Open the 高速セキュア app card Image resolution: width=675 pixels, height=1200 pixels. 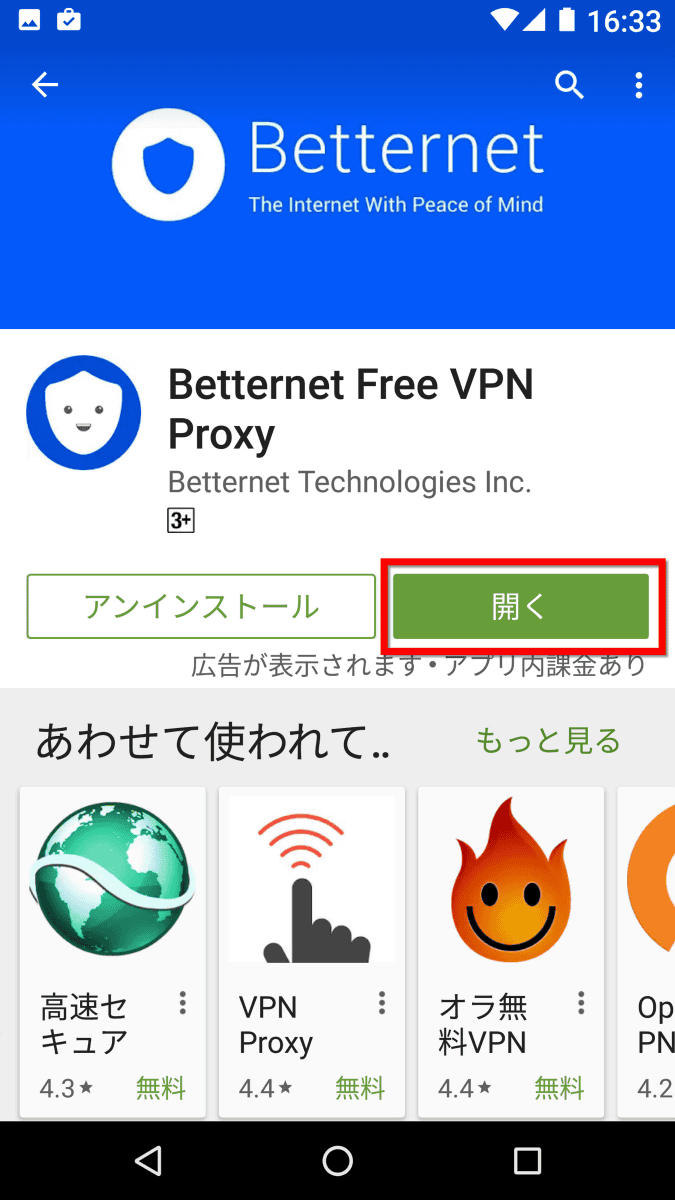tap(113, 951)
